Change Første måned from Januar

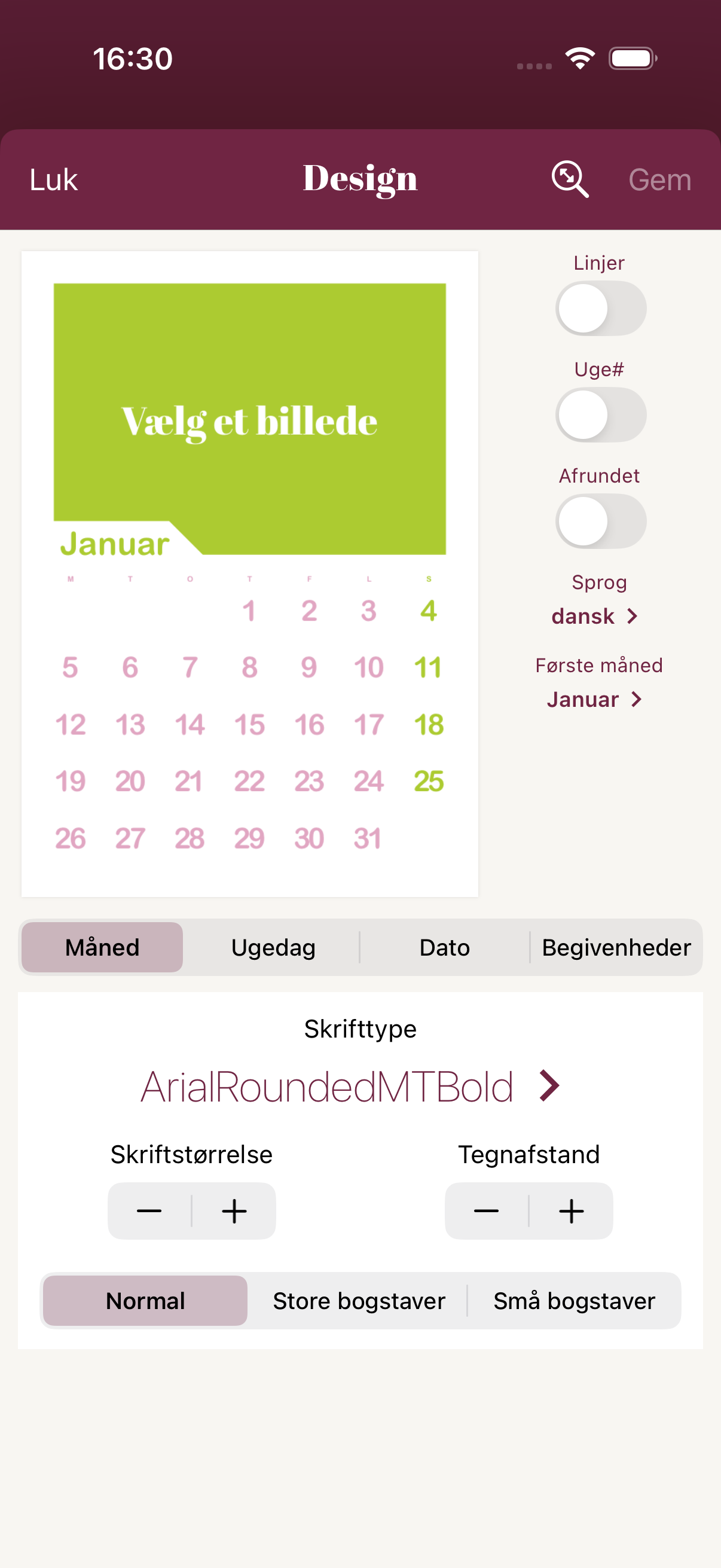pos(595,698)
